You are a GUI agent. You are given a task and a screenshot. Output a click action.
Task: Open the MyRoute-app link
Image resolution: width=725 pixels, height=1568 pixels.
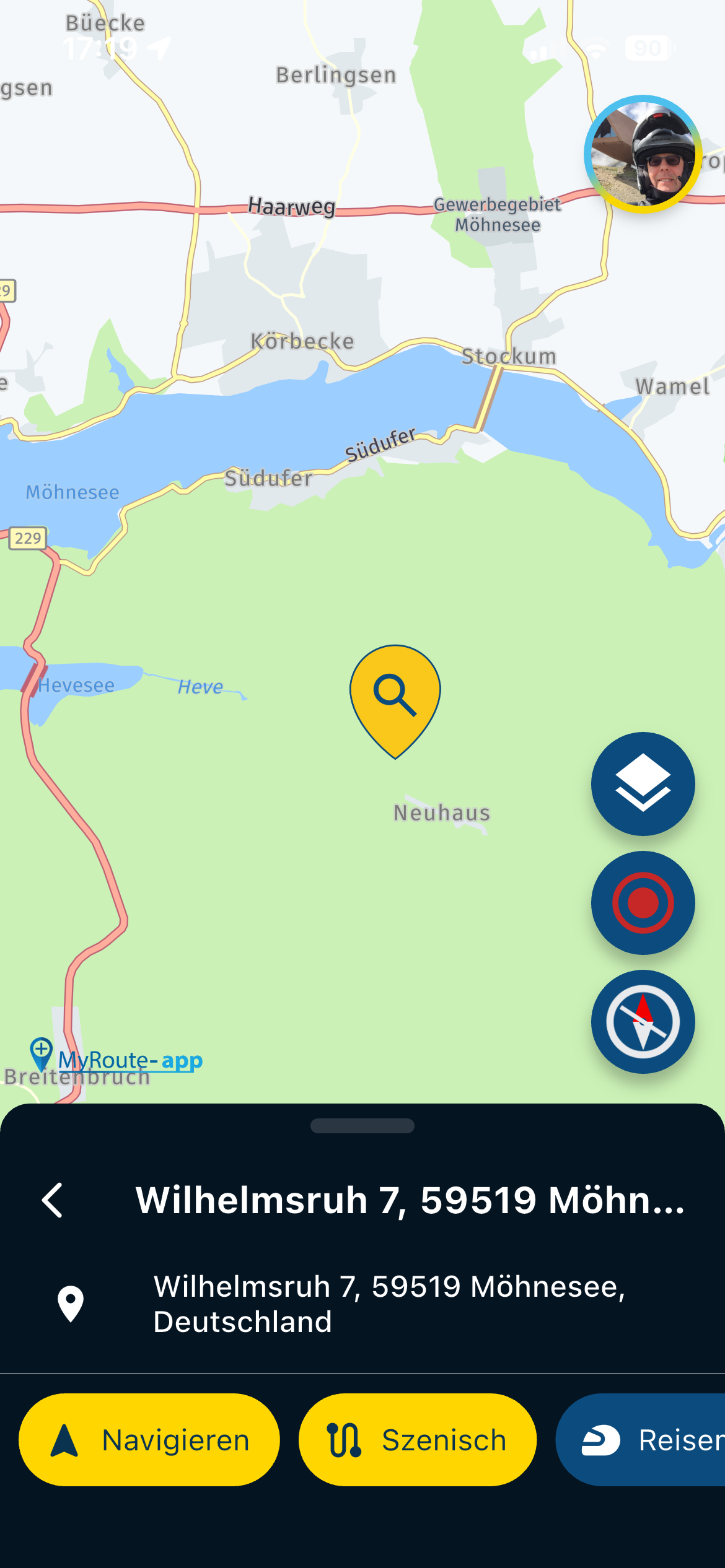coord(118,1060)
